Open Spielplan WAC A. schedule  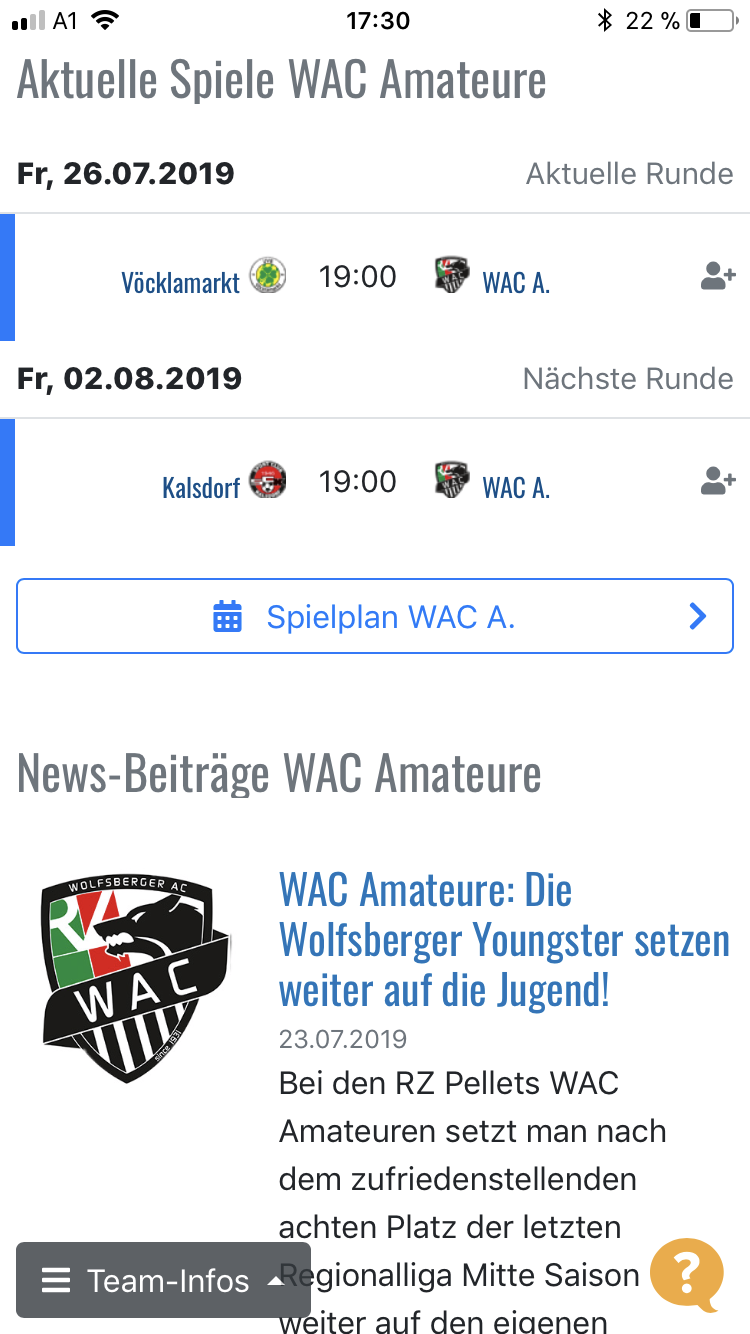point(375,617)
